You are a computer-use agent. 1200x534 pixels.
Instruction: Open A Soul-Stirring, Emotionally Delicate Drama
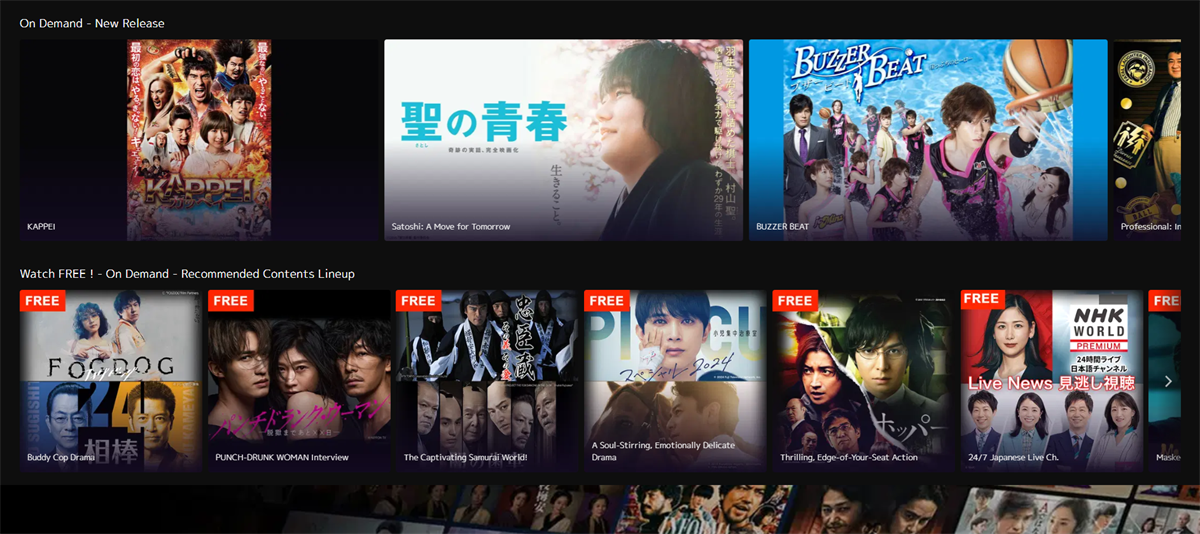point(675,380)
